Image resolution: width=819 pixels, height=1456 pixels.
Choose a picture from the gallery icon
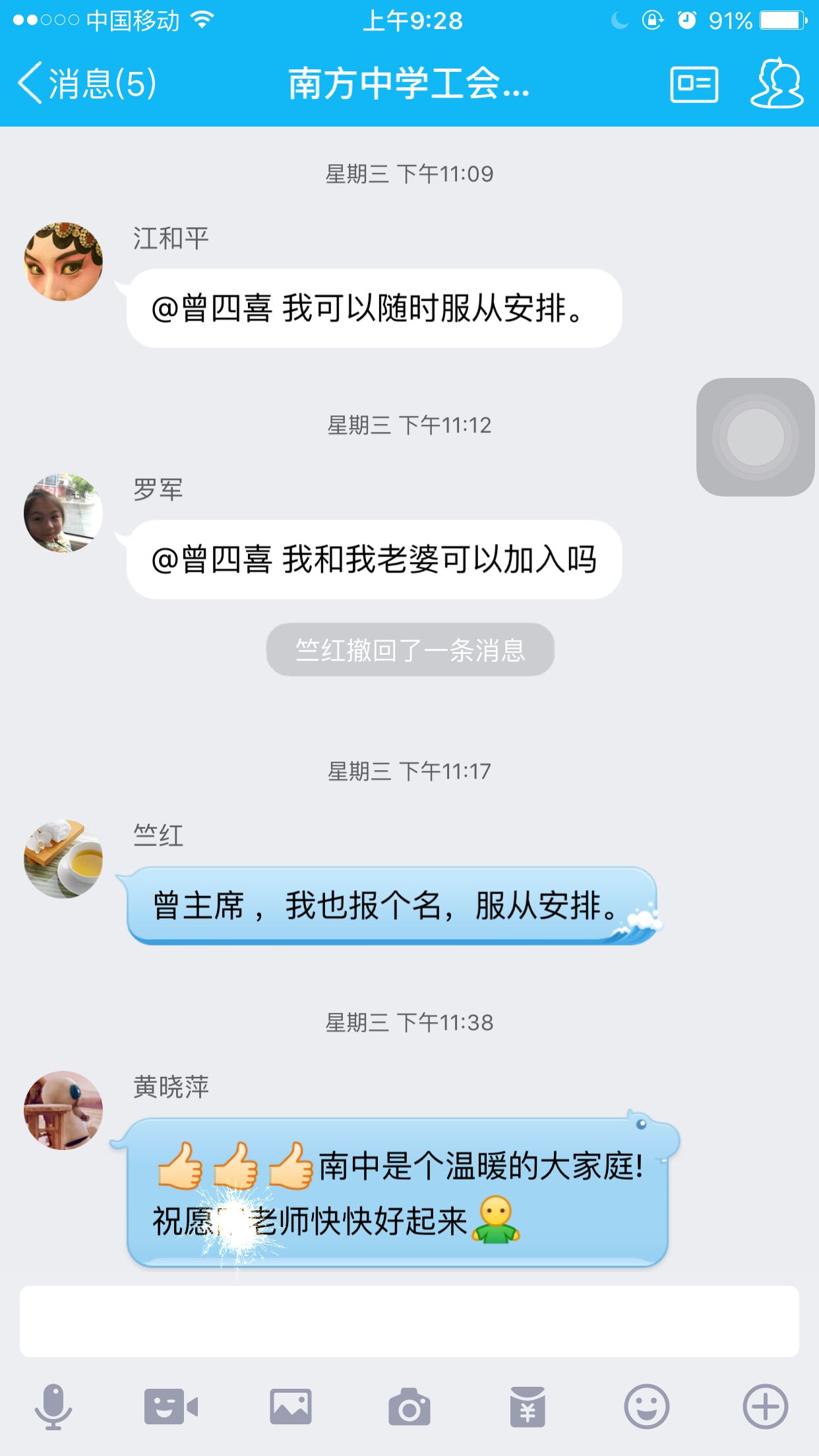290,1407
